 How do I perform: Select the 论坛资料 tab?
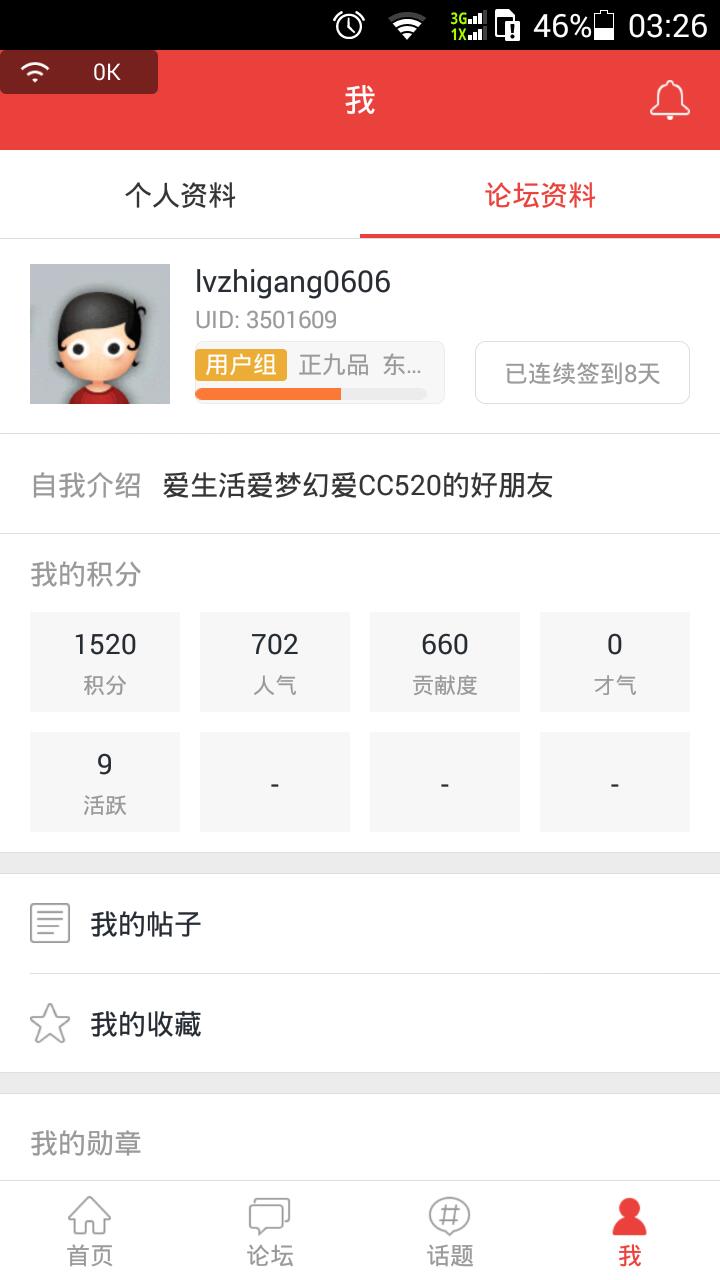(x=540, y=195)
